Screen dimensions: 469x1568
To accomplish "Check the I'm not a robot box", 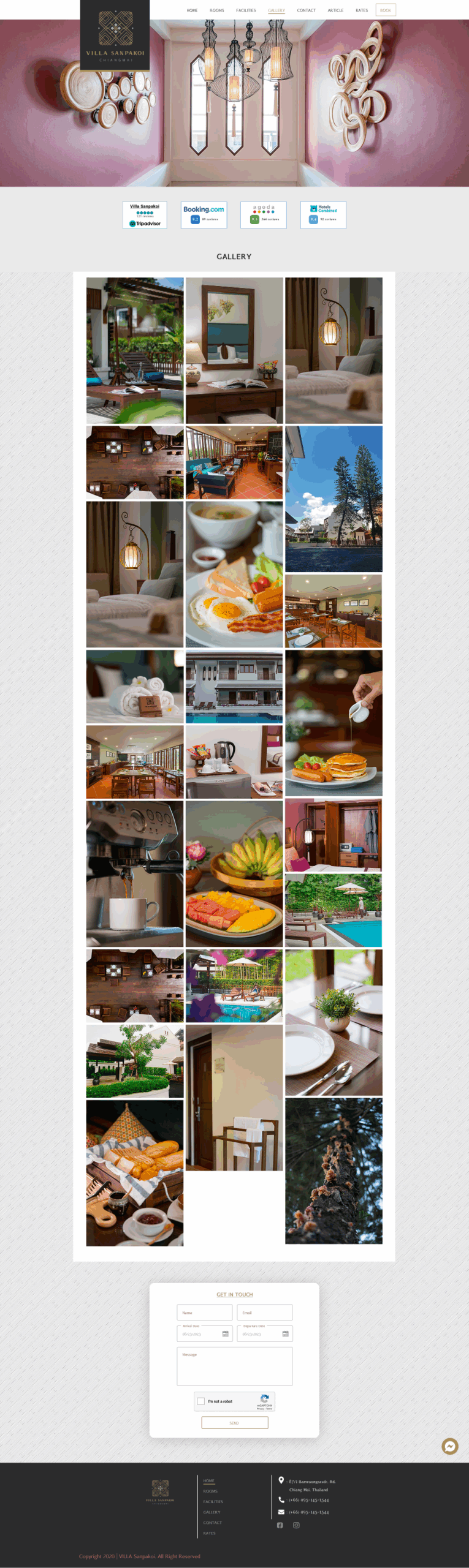I will click(200, 1401).
